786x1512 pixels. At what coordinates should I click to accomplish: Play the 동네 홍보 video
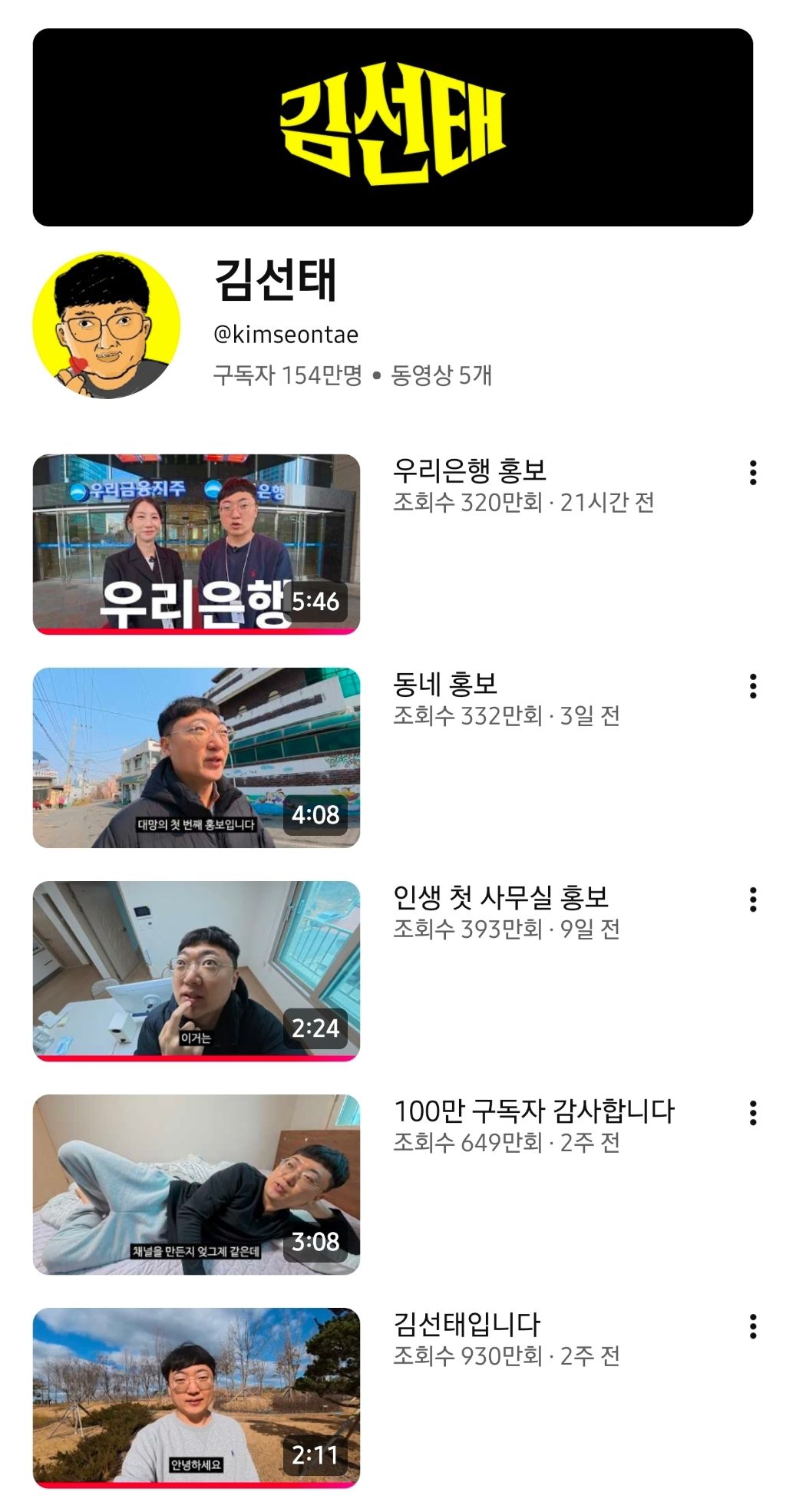coord(196,758)
